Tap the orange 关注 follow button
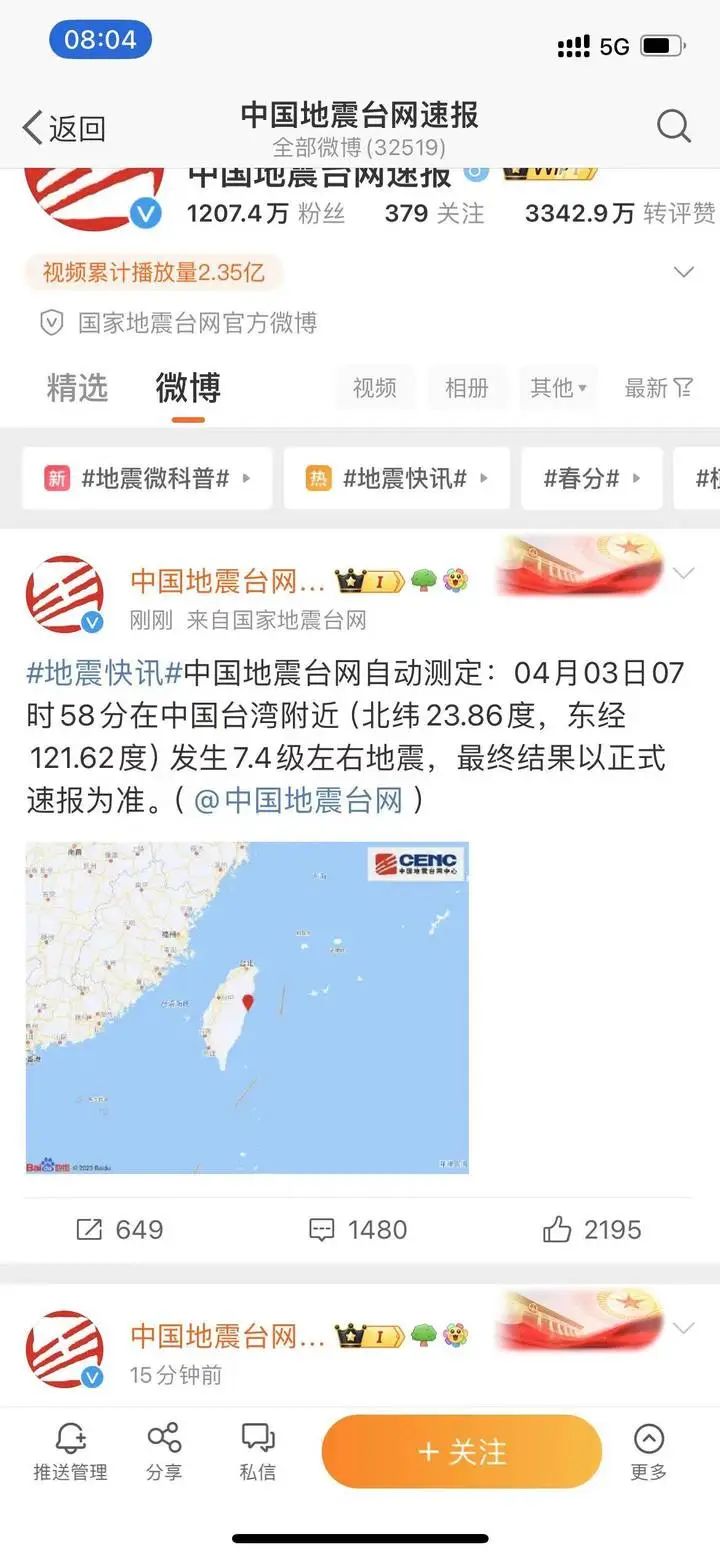 coord(461,1452)
